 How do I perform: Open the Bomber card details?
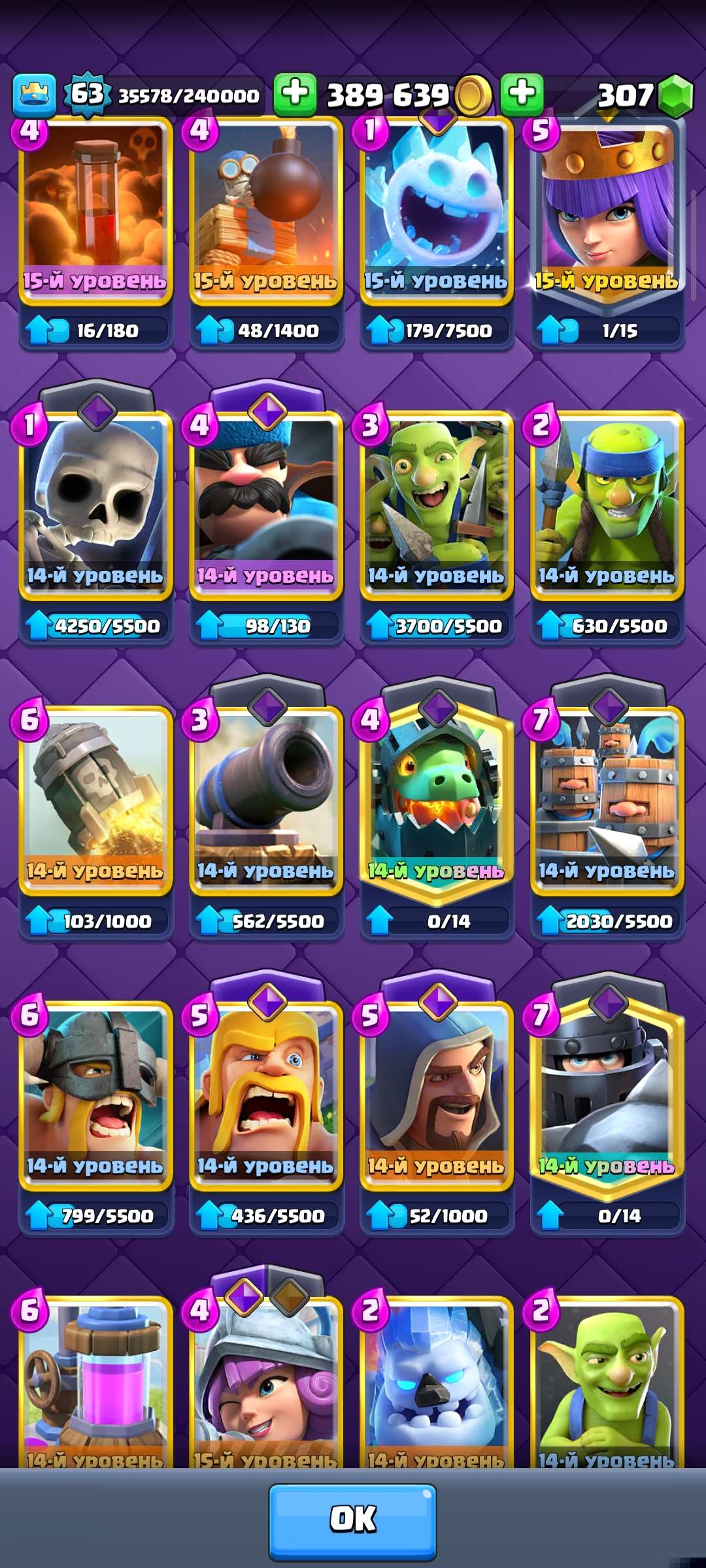(265, 209)
